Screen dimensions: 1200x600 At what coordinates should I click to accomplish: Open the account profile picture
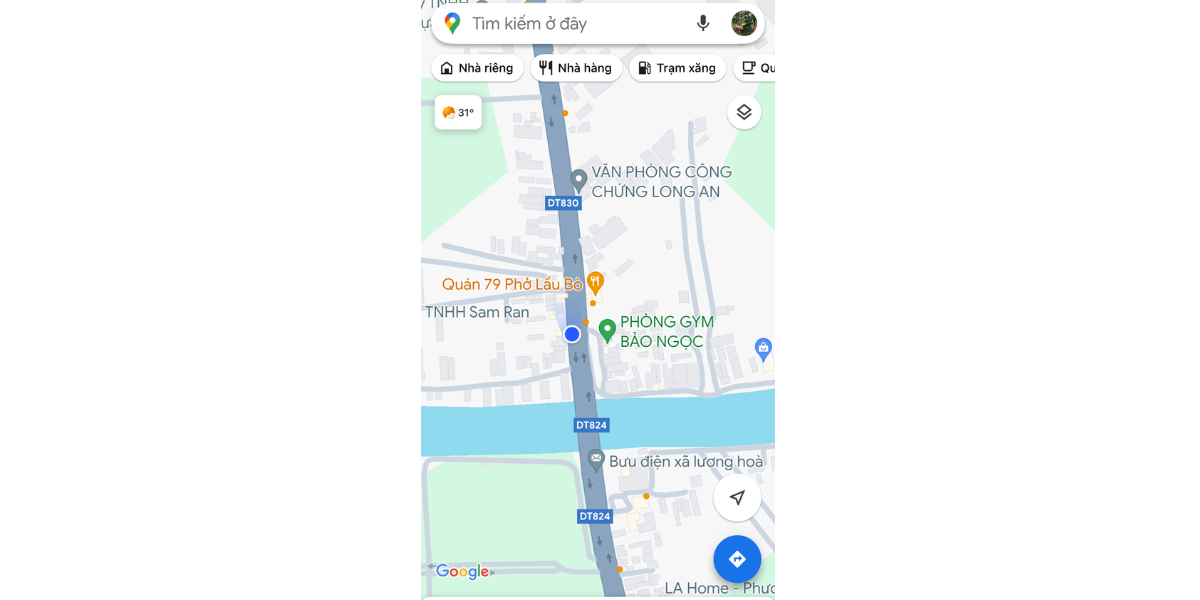point(743,23)
